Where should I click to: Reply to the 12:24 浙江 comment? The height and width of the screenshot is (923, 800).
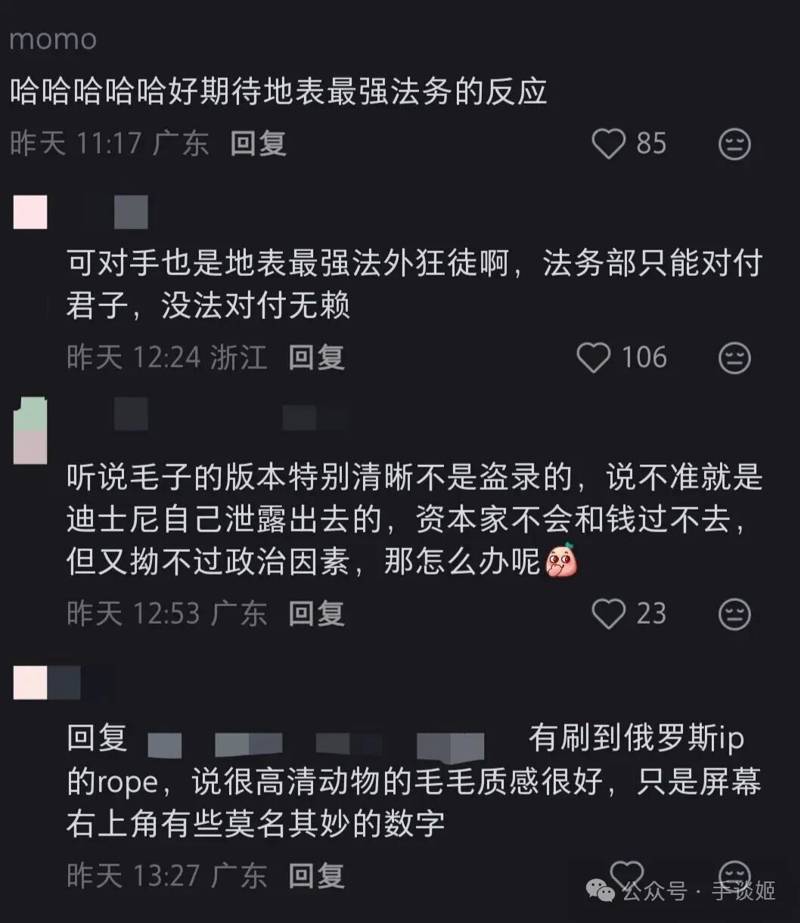coord(316,357)
